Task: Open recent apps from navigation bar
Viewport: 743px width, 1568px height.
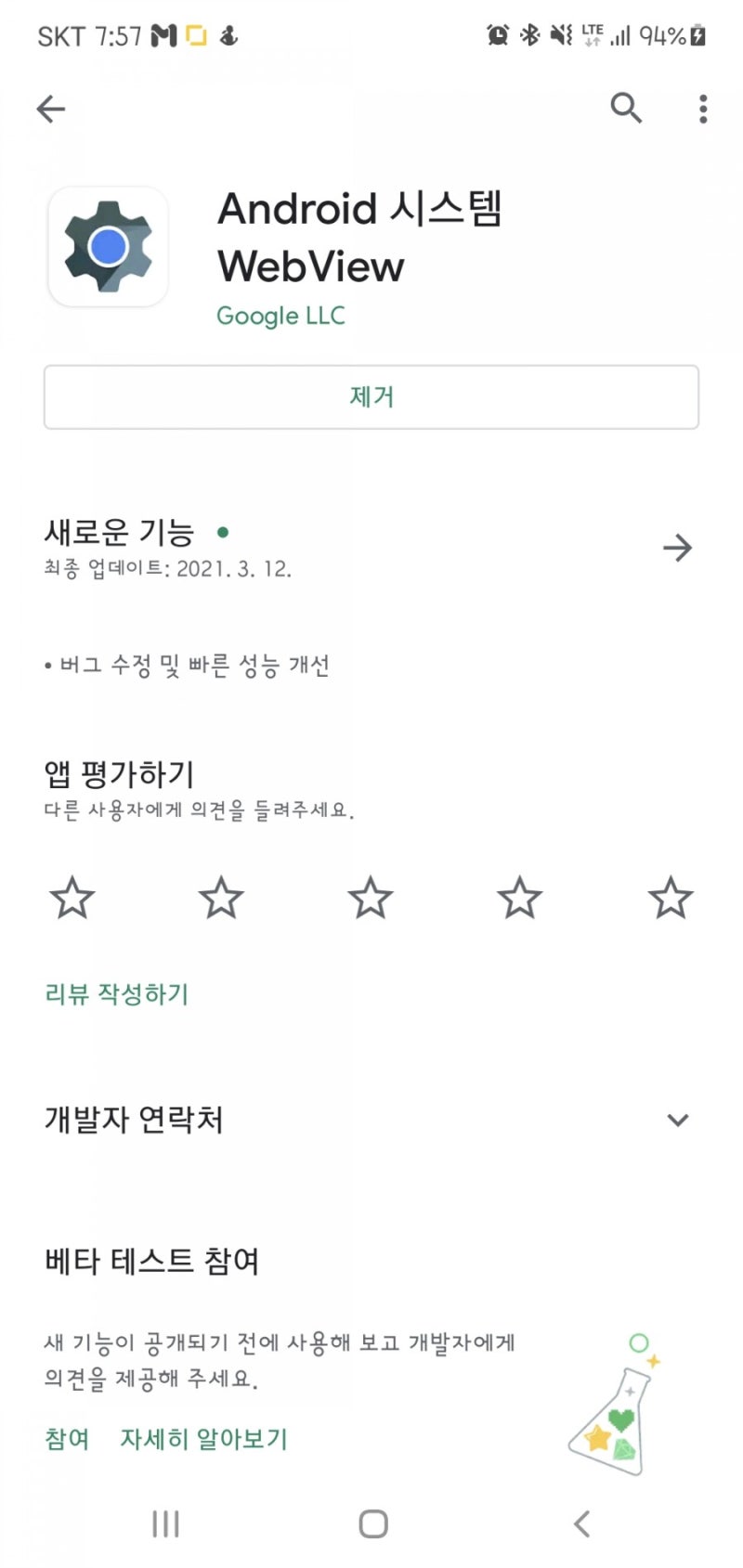Action: click(165, 1523)
